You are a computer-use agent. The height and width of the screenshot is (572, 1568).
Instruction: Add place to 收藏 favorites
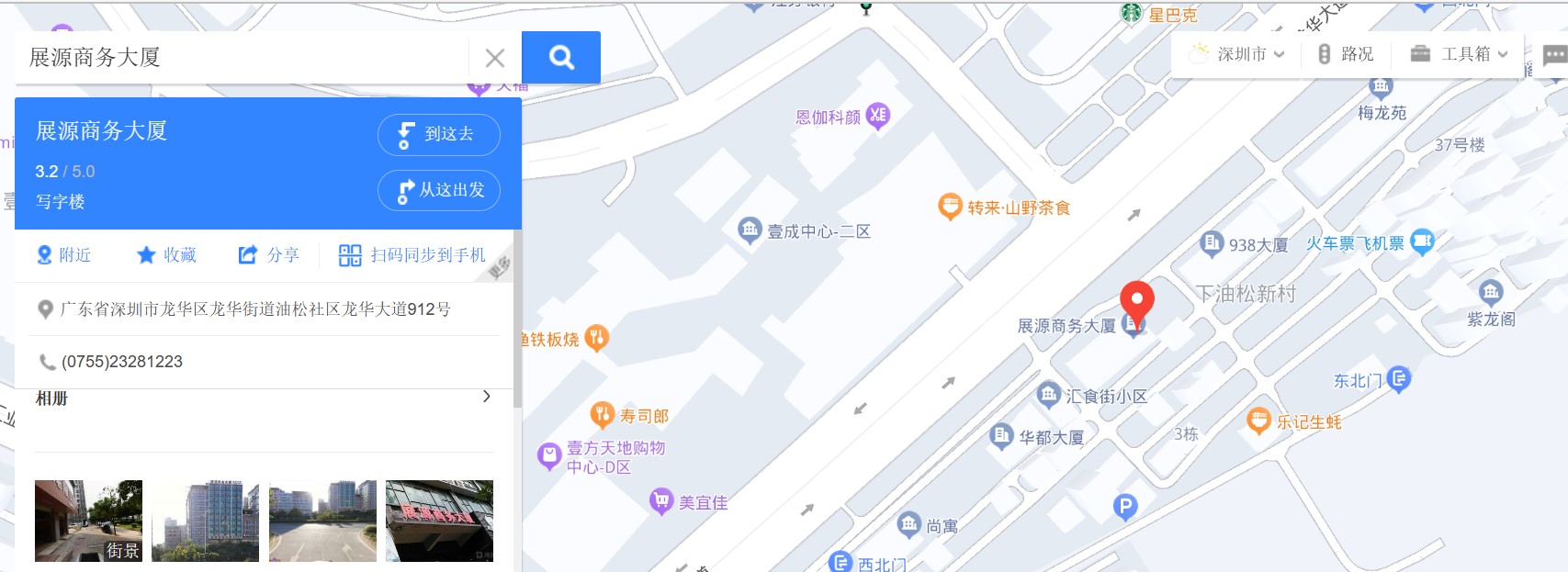[166, 255]
